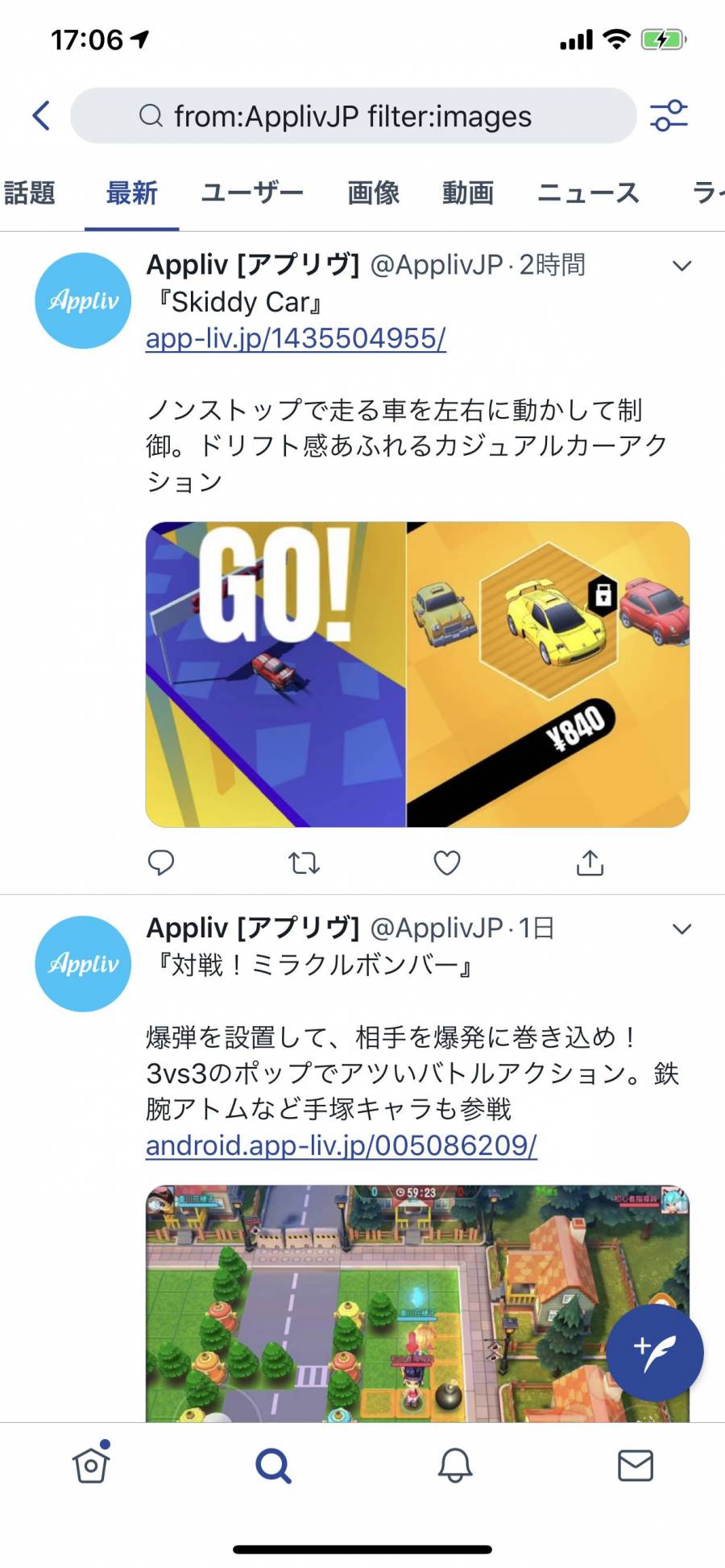This screenshot has height=1568, width=725.
Task: Compose a new tweet
Action: 654,1352
